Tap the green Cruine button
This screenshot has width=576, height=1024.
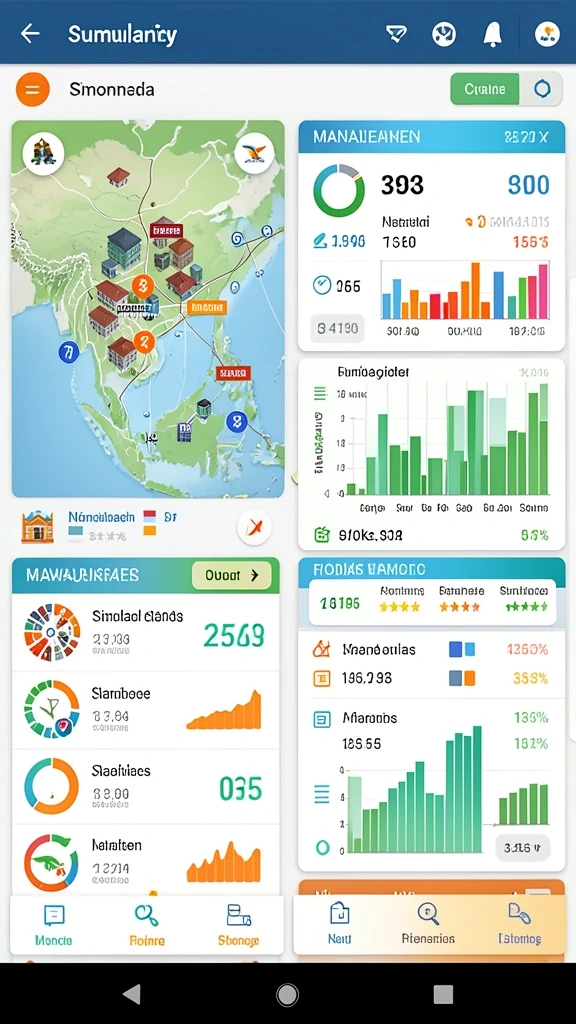pyautogui.click(x=485, y=89)
